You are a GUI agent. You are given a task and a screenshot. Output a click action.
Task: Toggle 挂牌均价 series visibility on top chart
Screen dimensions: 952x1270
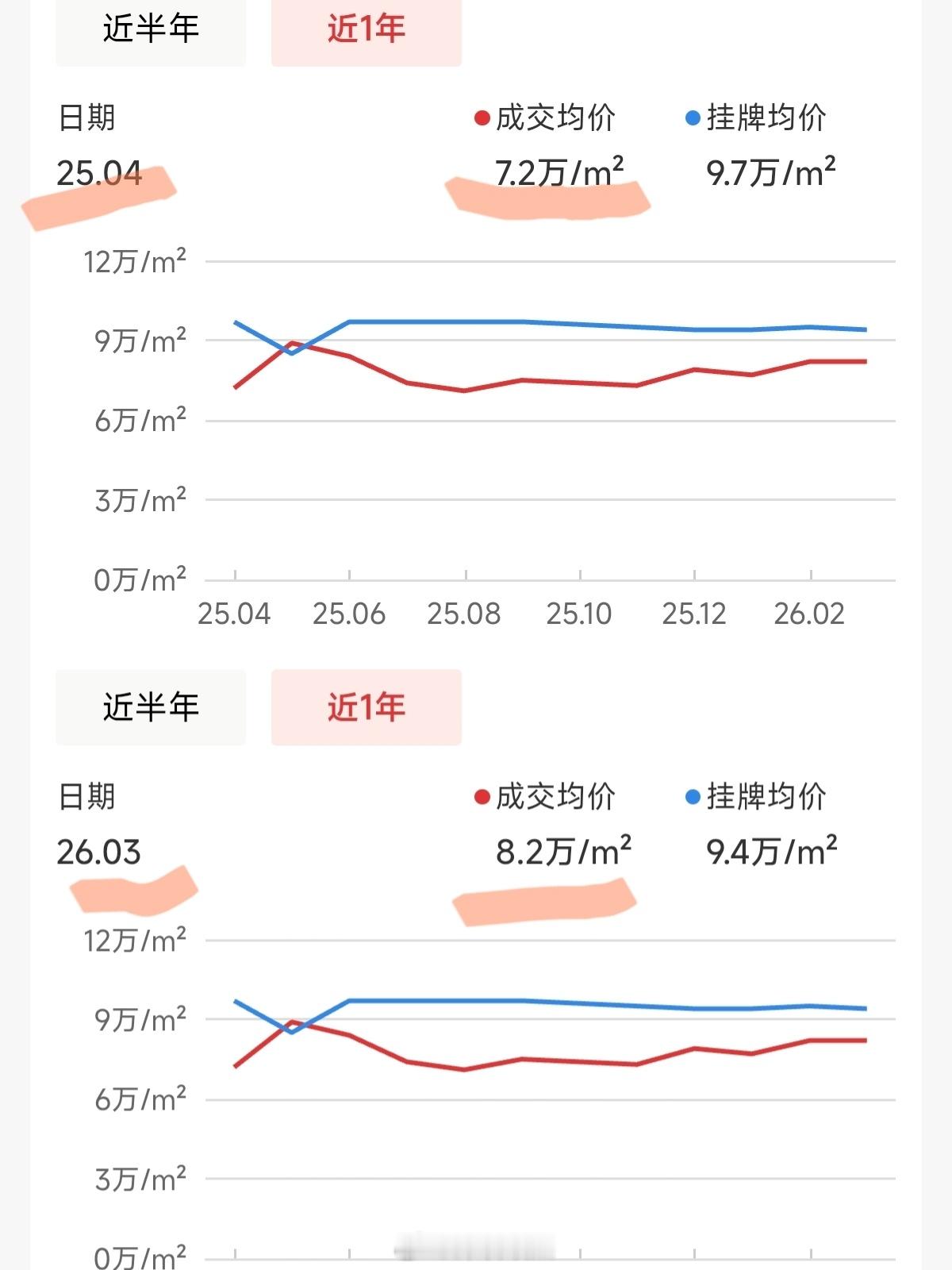pyautogui.click(x=762, y=116)
